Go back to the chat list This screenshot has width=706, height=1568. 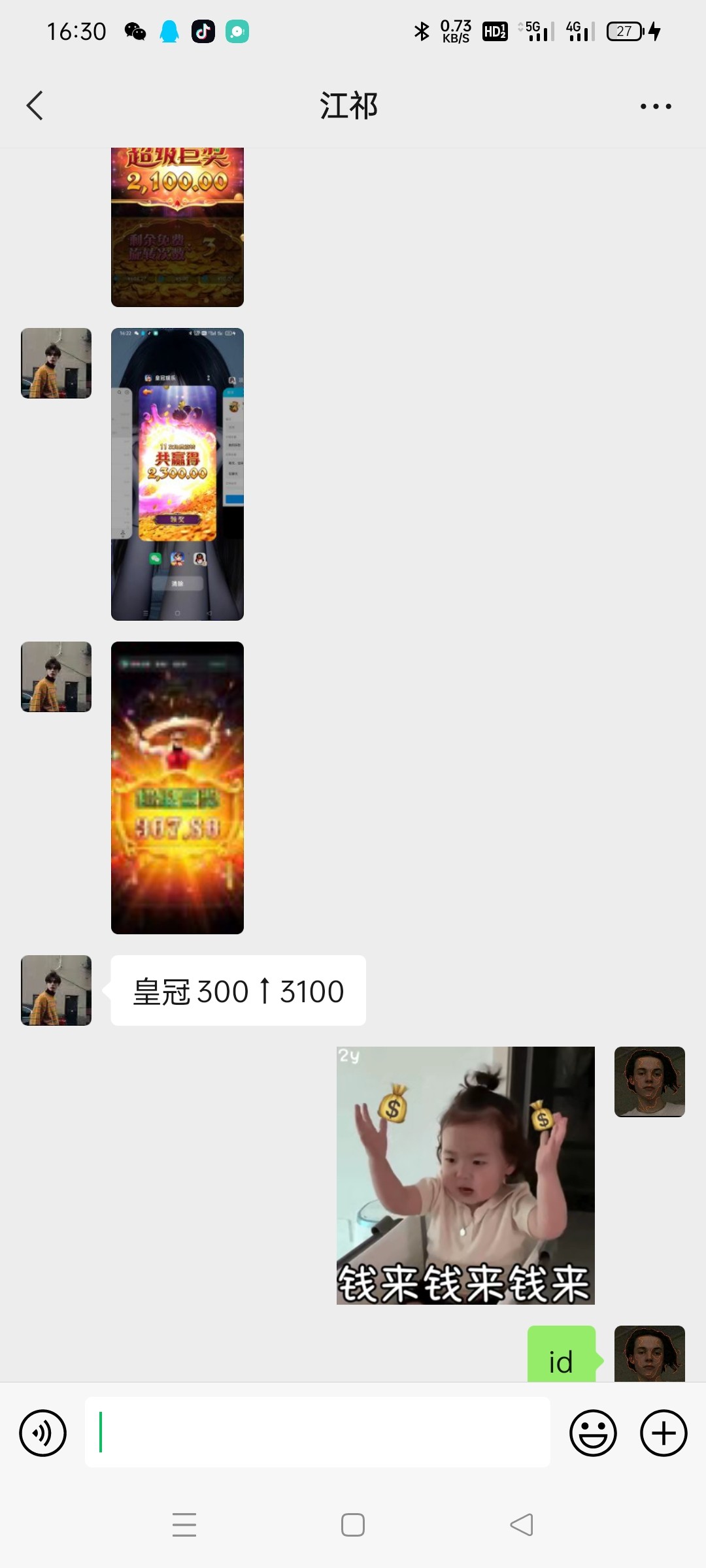pyautogui.click(x=35, y=106)
